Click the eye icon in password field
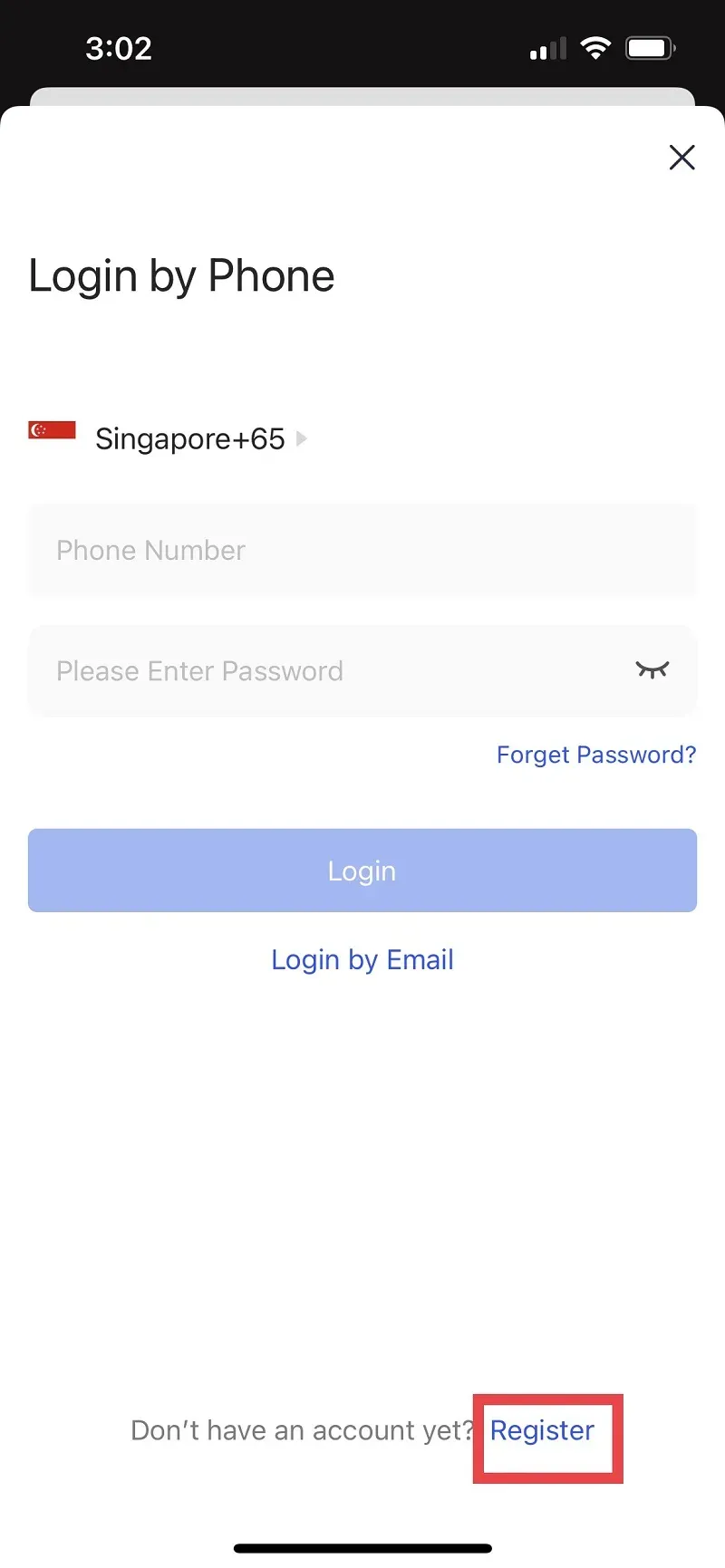 [652, 670]
